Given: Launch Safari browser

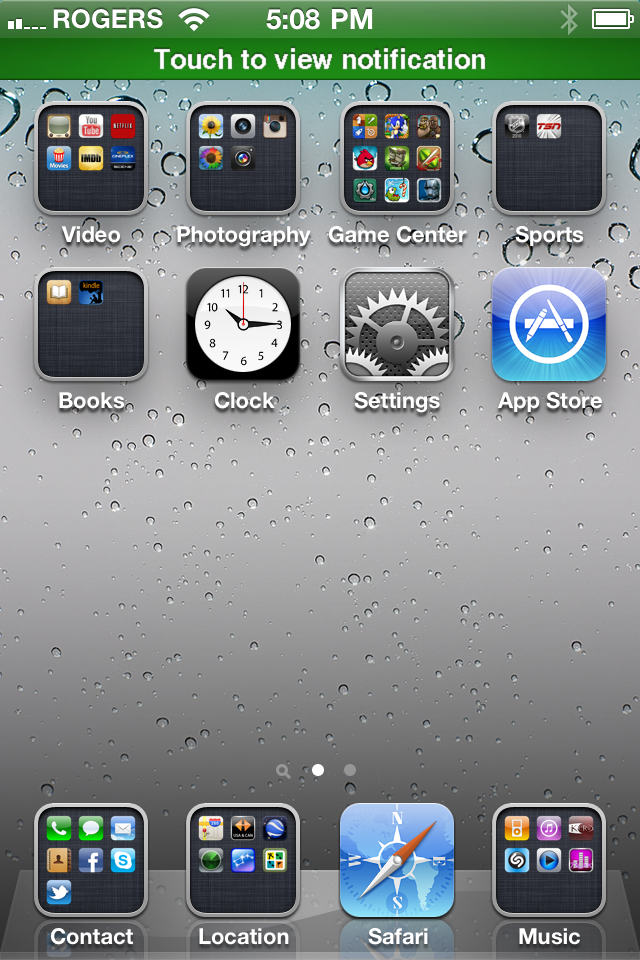Looking at the screenshot, I should point(397,860).
